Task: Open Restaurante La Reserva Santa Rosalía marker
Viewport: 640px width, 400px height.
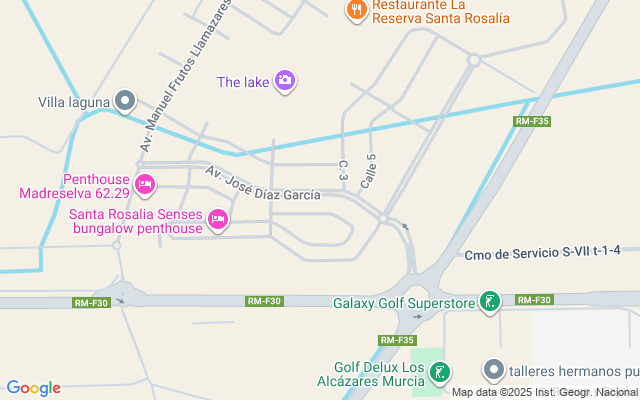Action: coord(356,10)
